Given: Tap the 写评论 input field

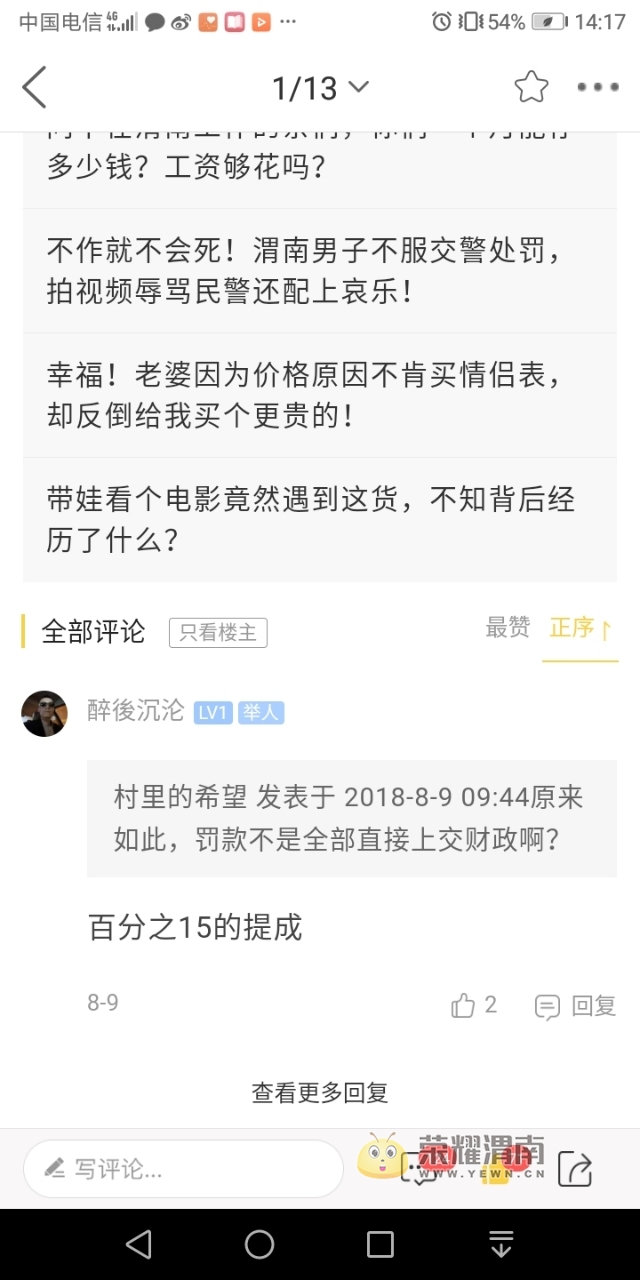Looking at the screenshot, I should (x=183, y=1168).
